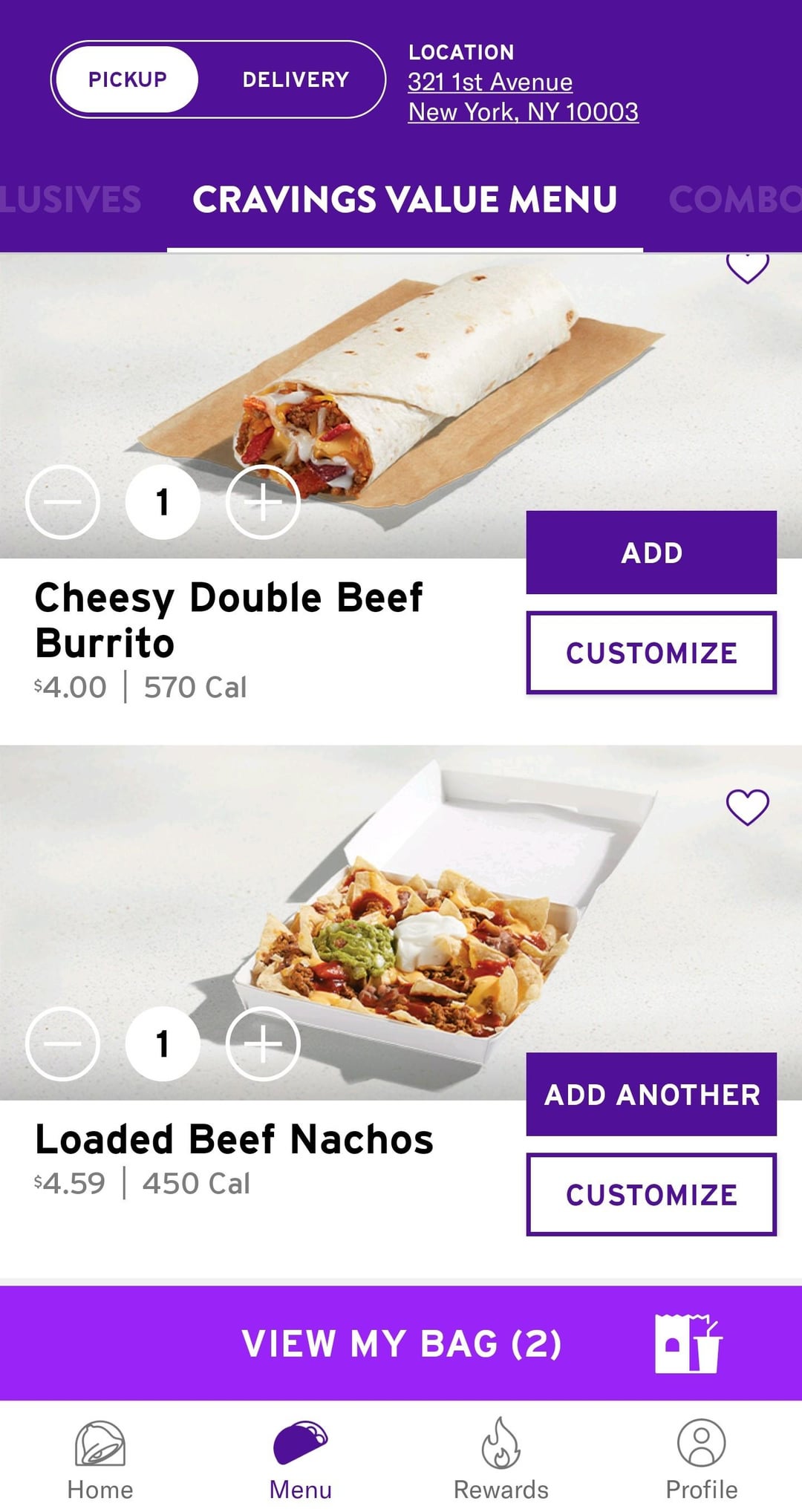The height and width of the screenshot is (1512, 802).
Task: Switch to the Exclusives menu tab
Action: point(71,199)
